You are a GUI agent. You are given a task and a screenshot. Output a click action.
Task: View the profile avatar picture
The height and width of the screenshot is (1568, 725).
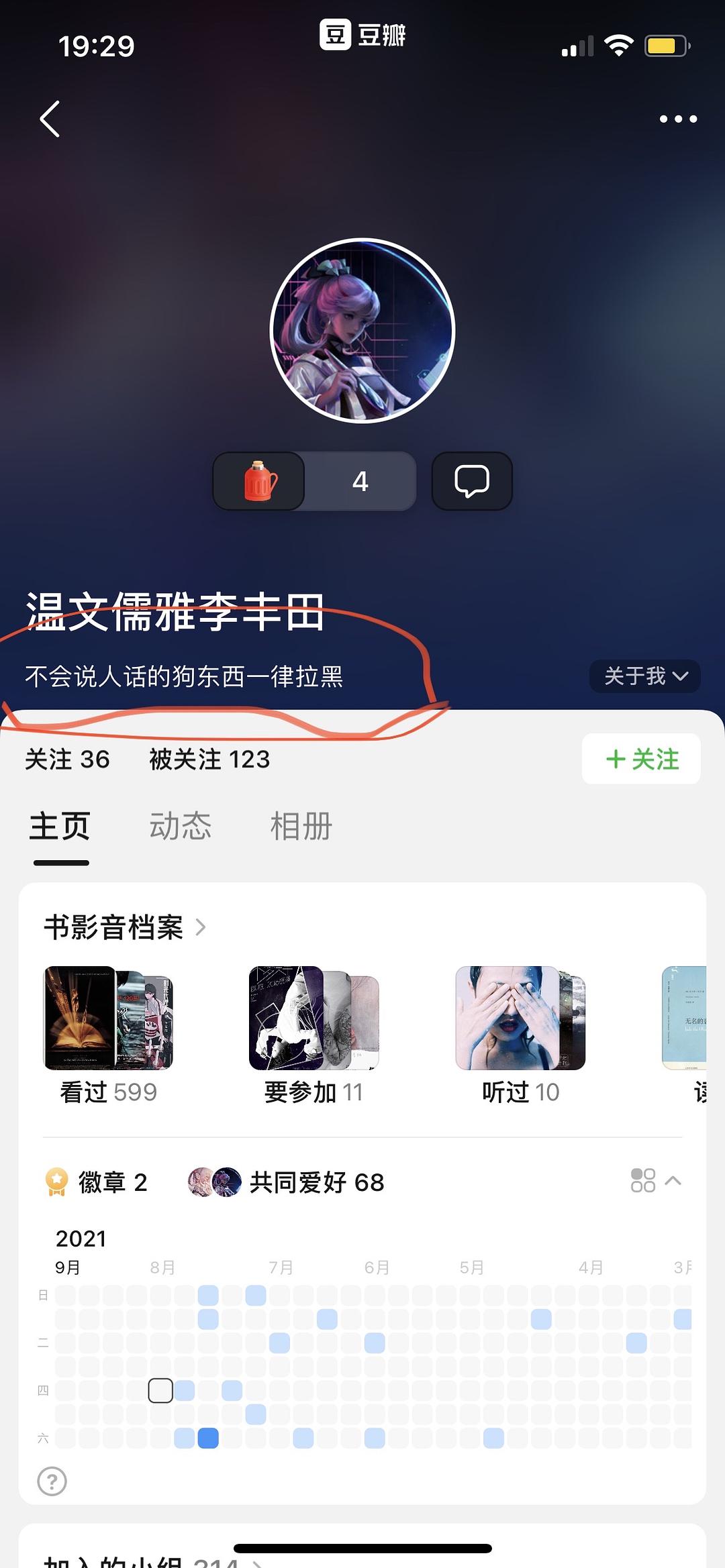click(x=362, y=331)
